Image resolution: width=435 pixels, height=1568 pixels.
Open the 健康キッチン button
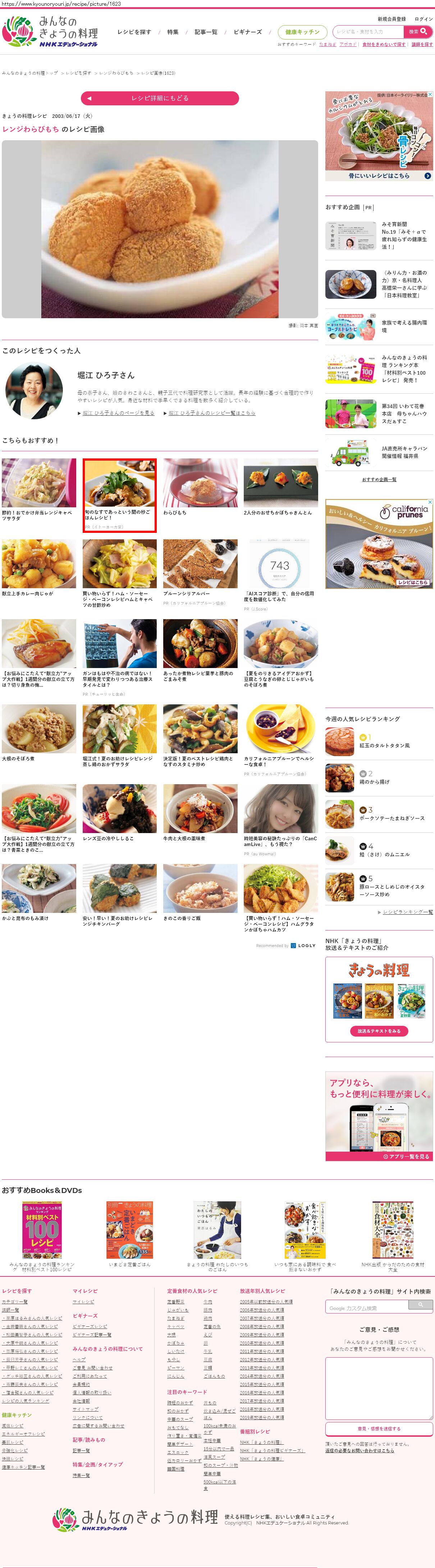[x=302, y=32]
